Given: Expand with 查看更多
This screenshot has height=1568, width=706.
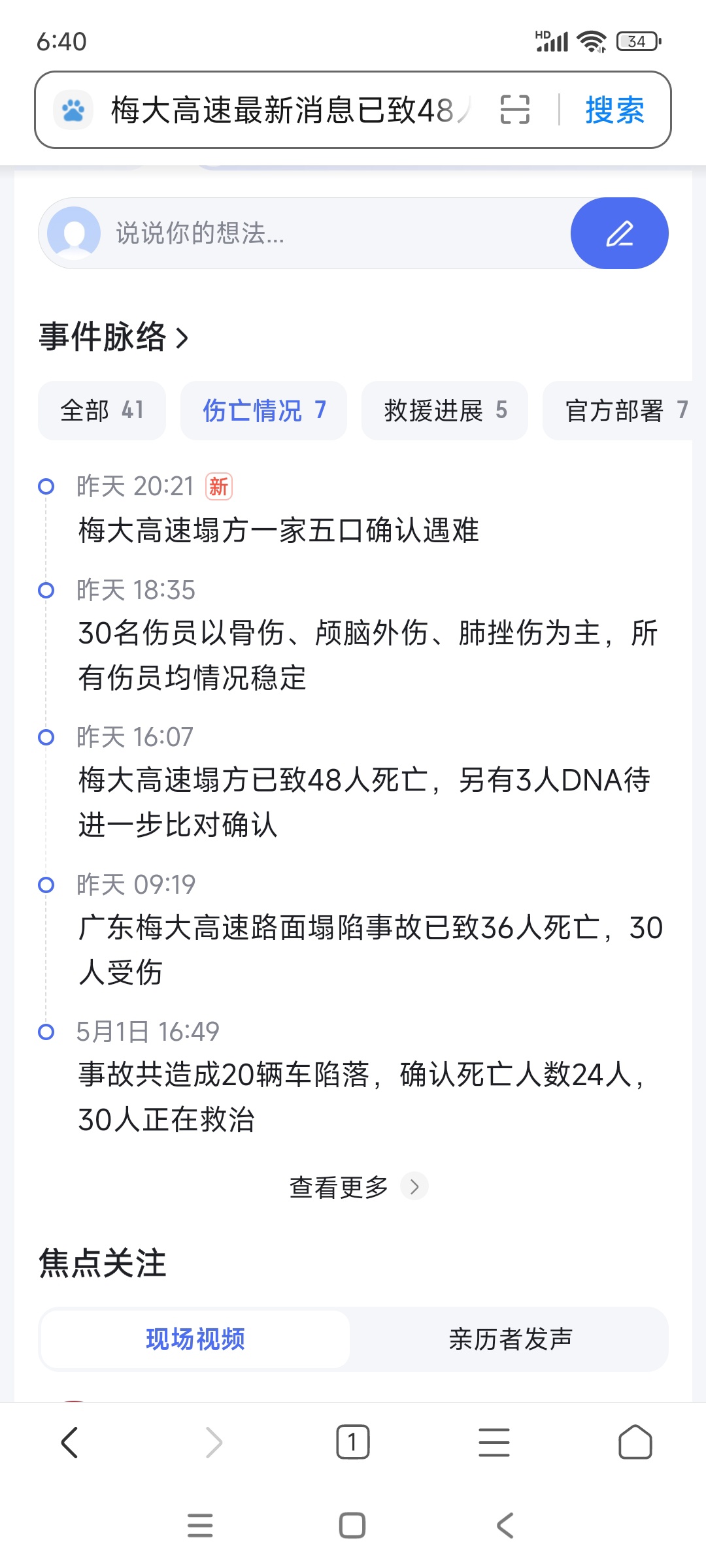Looking at the screenshot, I should [358, 1186].
